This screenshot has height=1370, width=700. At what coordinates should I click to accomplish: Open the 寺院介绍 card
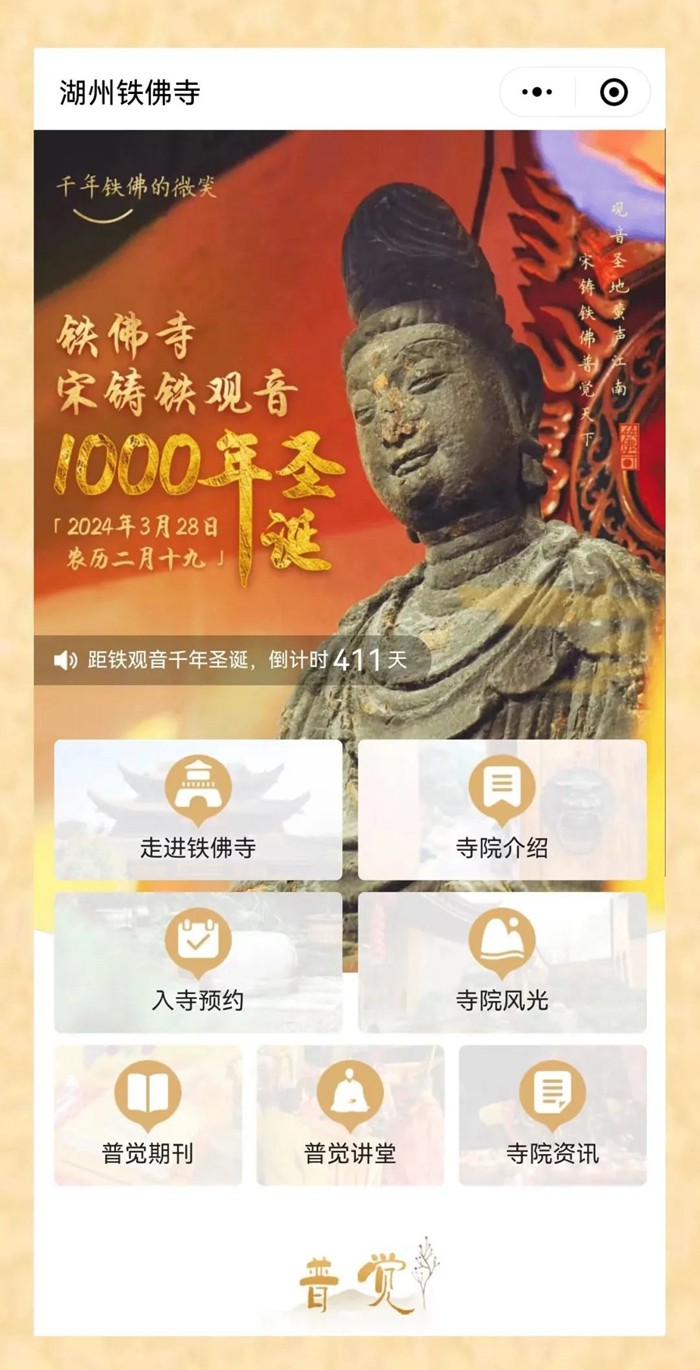click(x=502, y=810)
